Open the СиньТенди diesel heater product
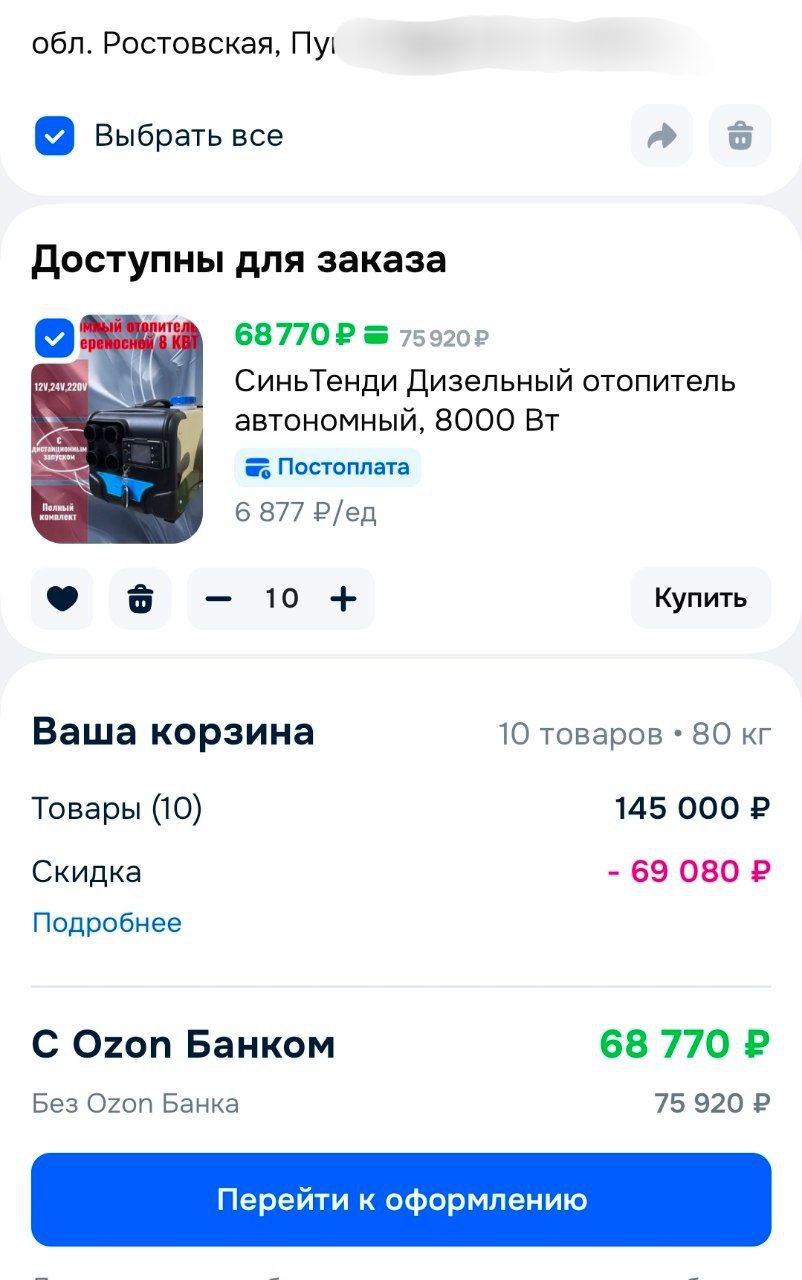This screenshot has width=802, height=1280. pyautogui.click(x=485, y=398)
